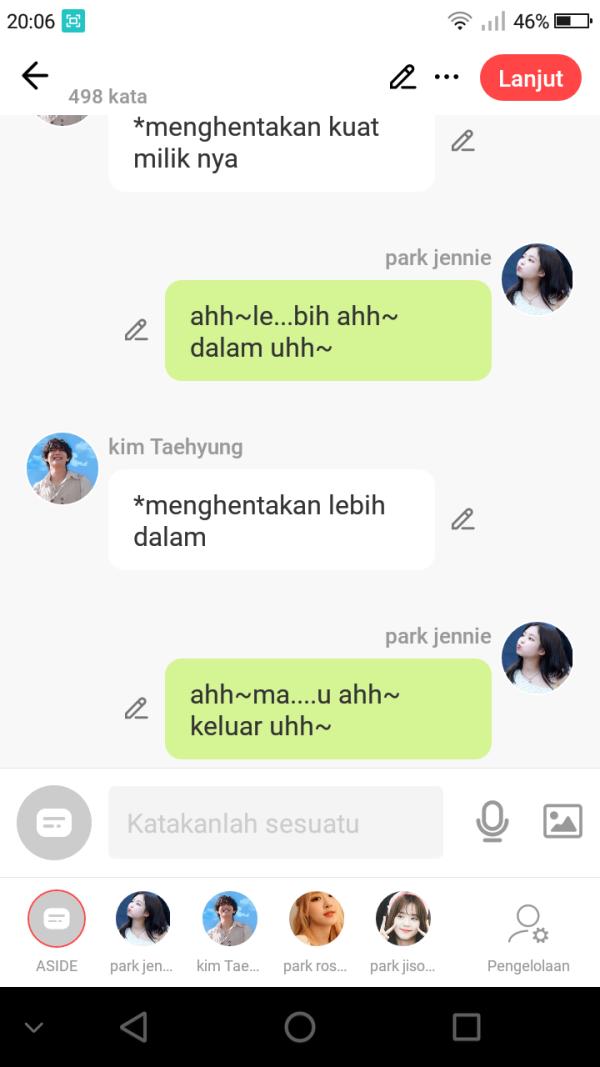Tap the system home button
This screenshot has width=600, height=1067.
point(299,1027)
